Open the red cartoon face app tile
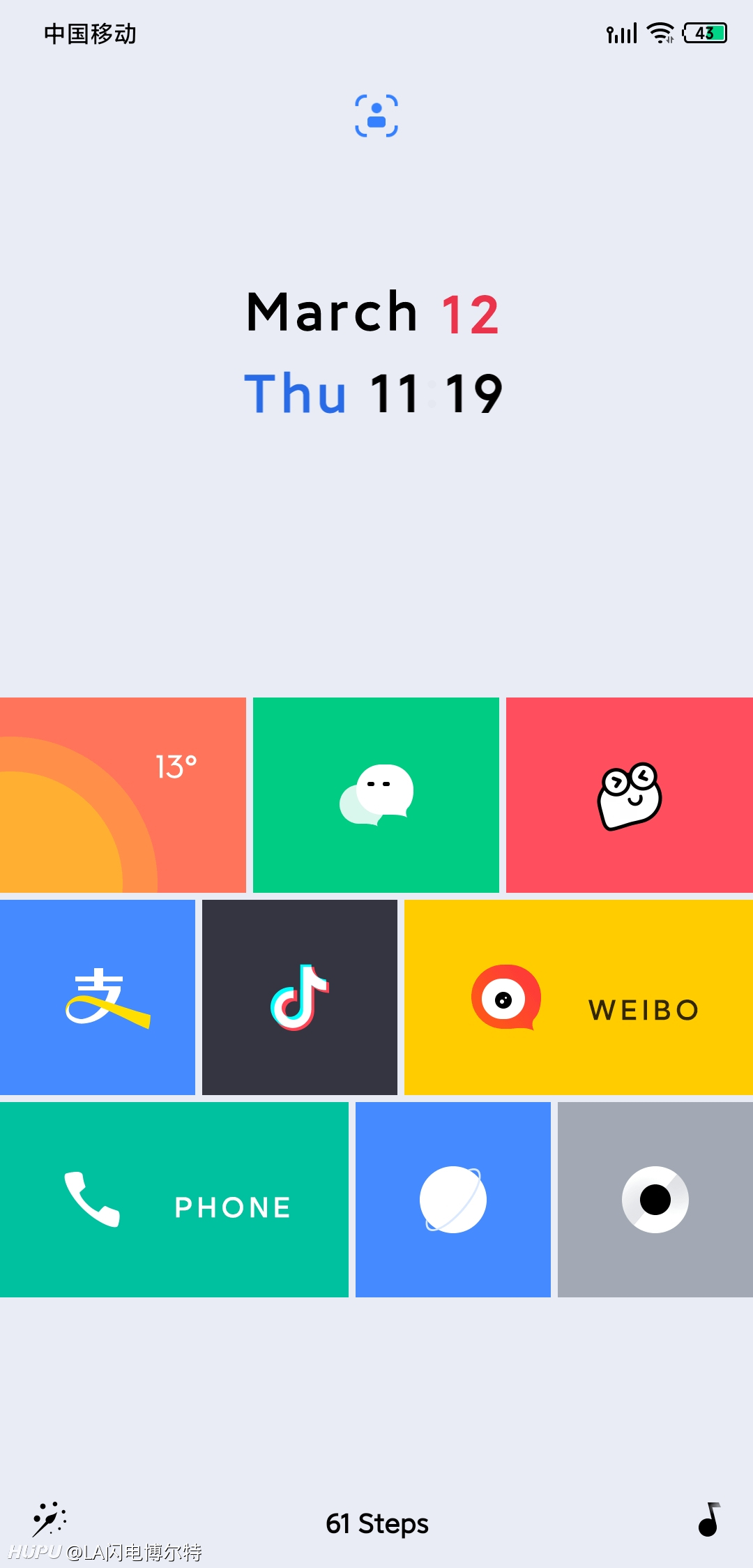753x1568 pixels. point(630,794)
